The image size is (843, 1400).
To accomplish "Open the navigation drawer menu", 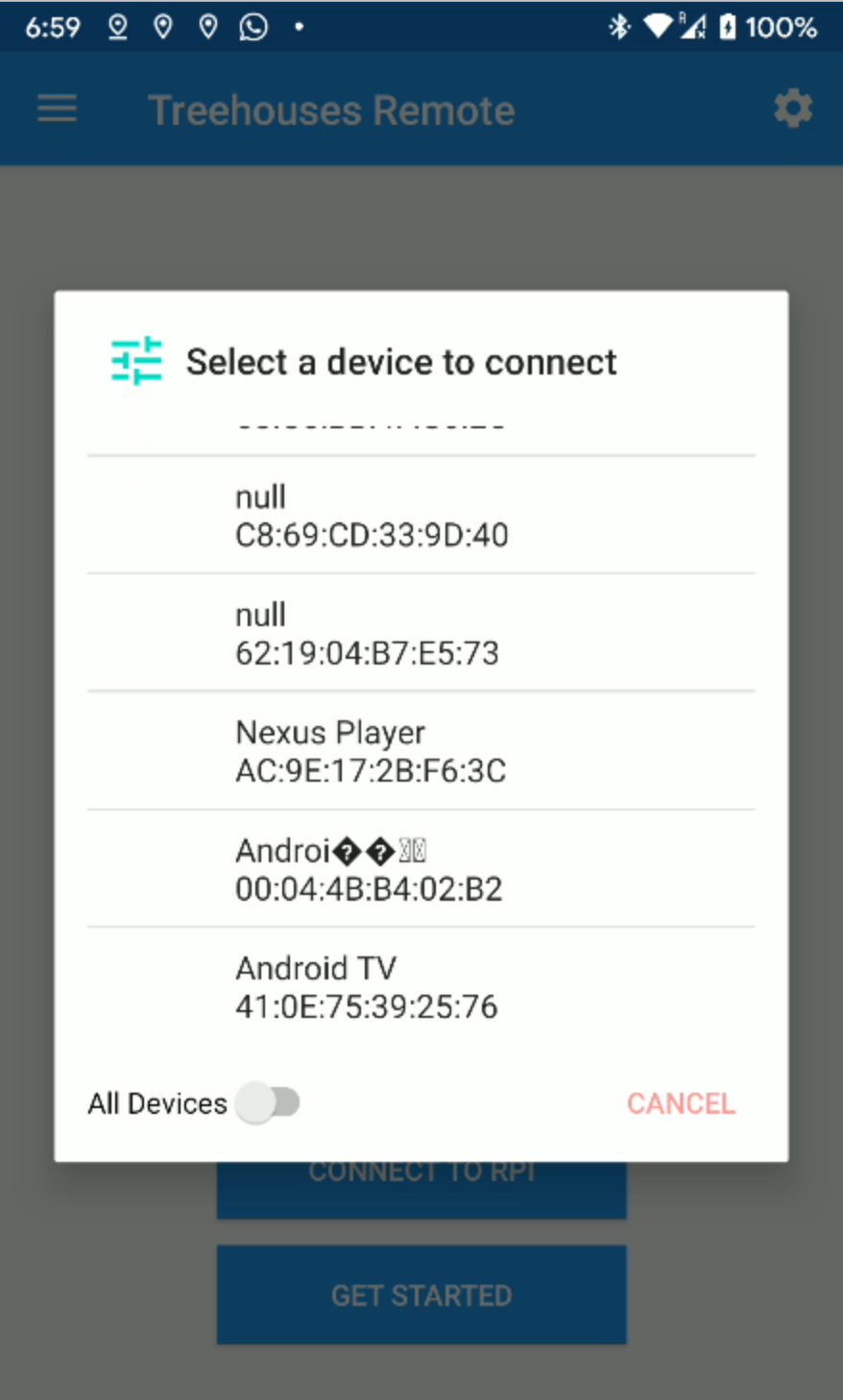I will (56, 109).
